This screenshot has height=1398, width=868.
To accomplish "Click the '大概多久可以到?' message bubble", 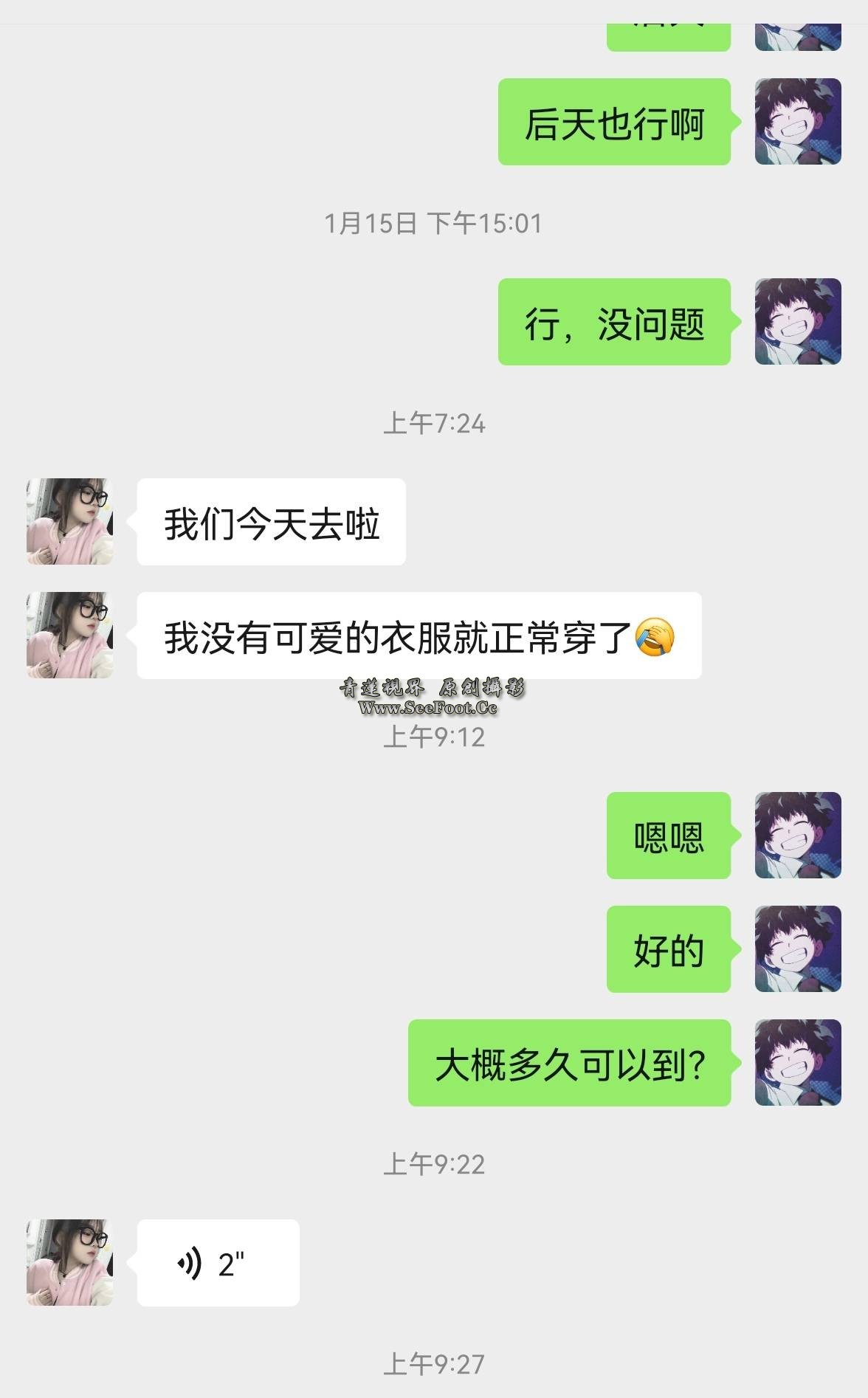I will (x=569, y=1062).
